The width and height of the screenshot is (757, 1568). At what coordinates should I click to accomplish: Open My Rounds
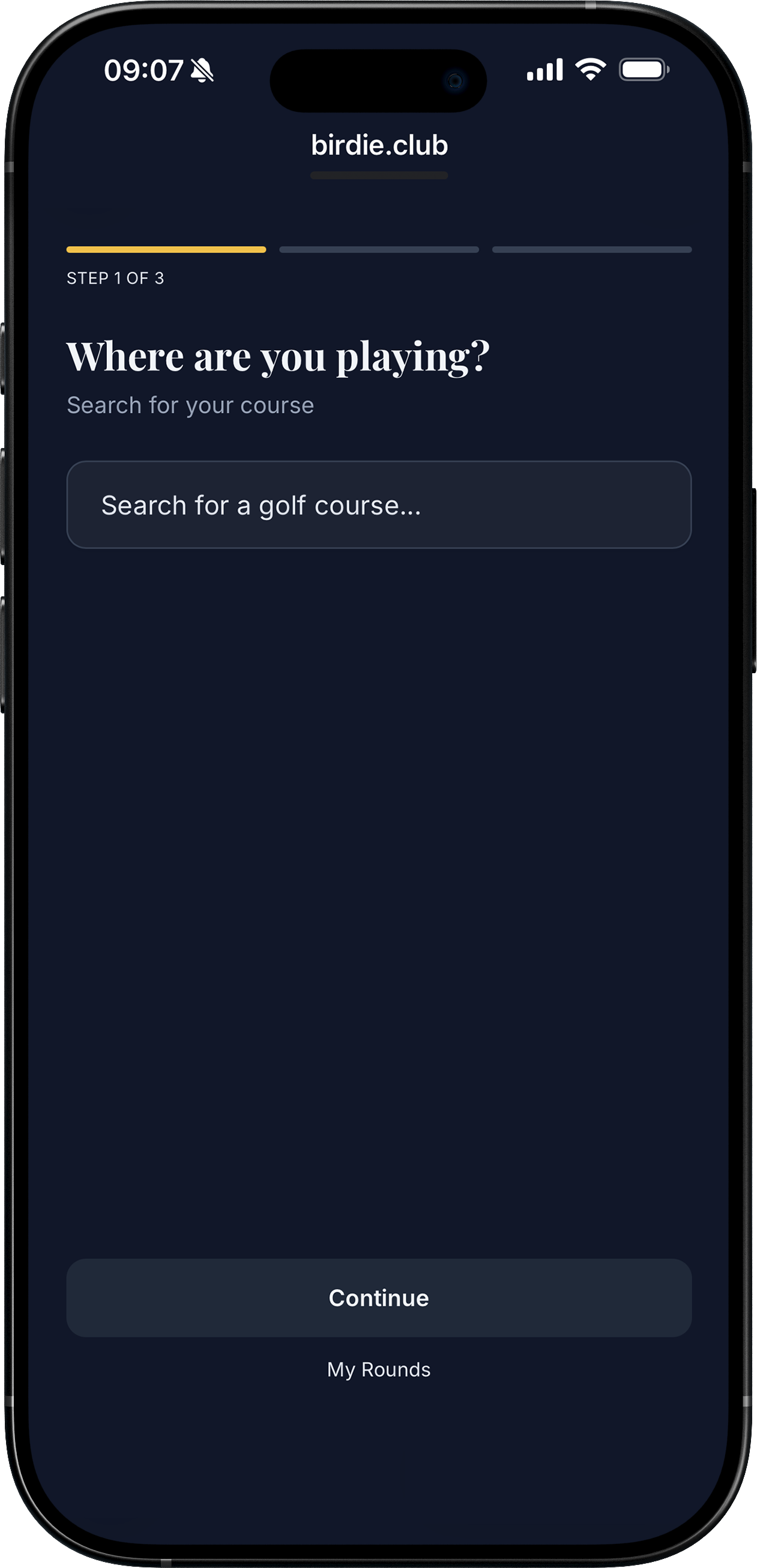click(378, 1369)
